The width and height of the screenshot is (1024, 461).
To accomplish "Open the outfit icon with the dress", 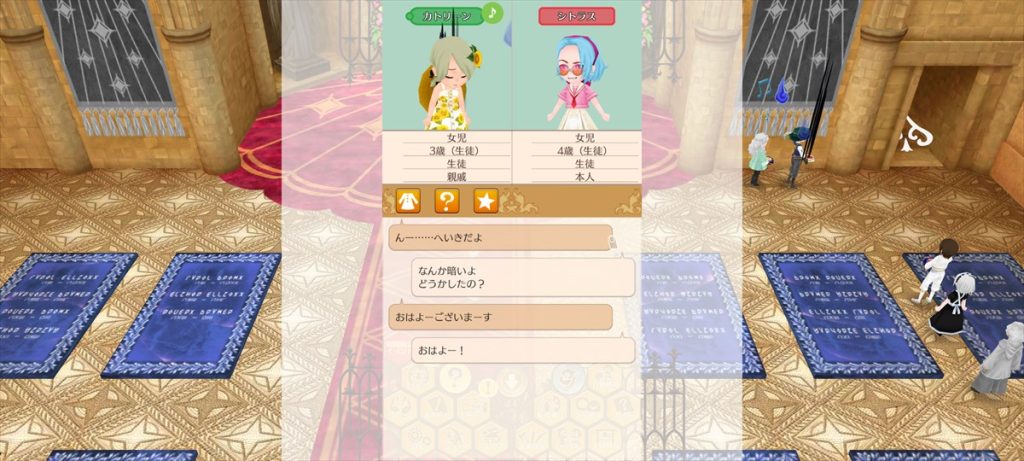I will [408, 201].
